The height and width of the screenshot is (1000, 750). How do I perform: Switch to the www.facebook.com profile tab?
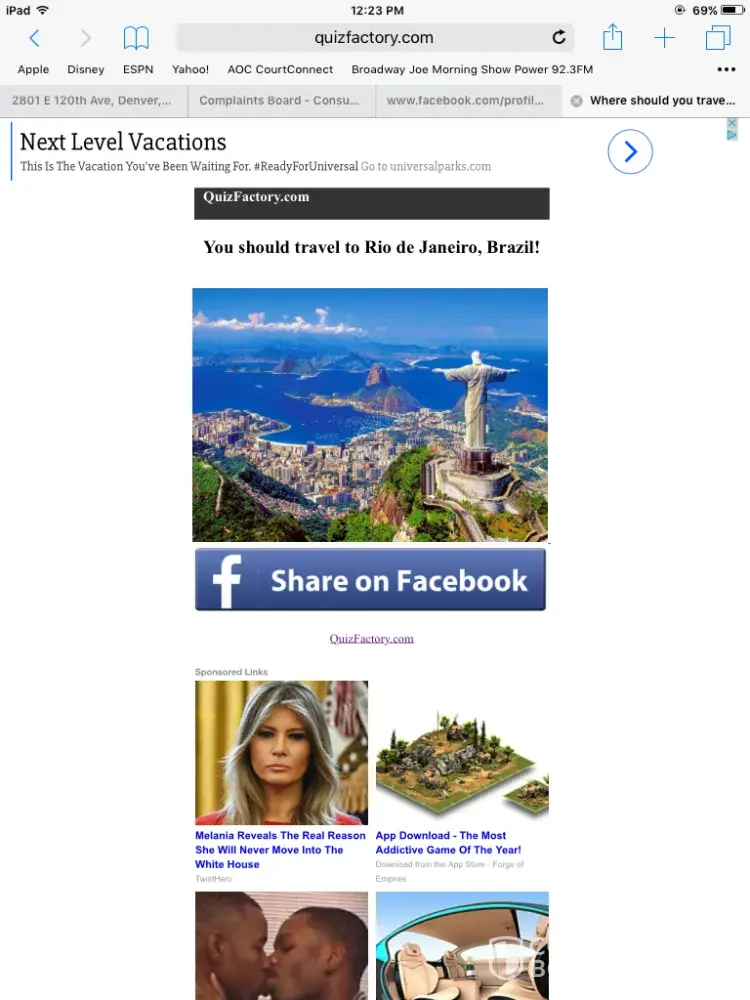[466, 101]
